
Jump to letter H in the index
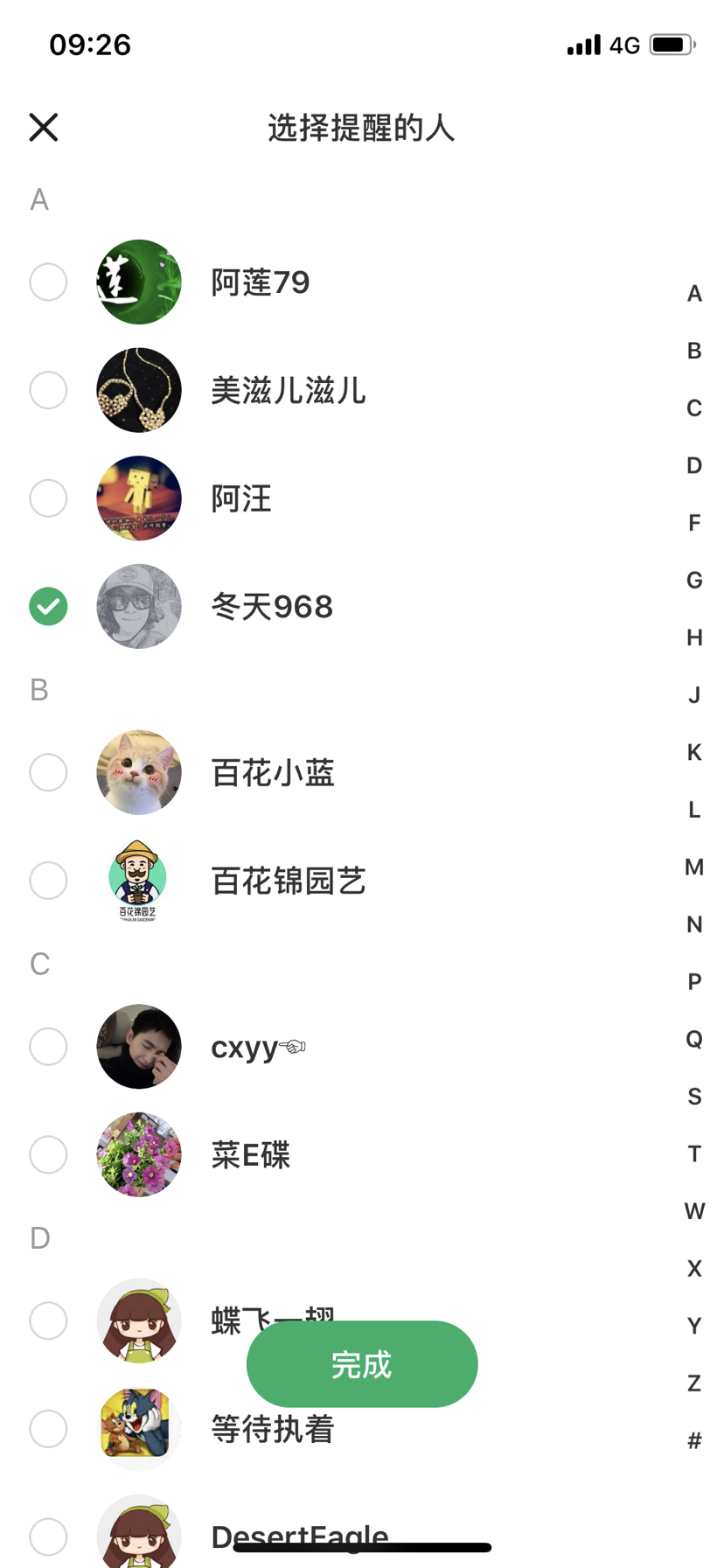click(694, 638)
